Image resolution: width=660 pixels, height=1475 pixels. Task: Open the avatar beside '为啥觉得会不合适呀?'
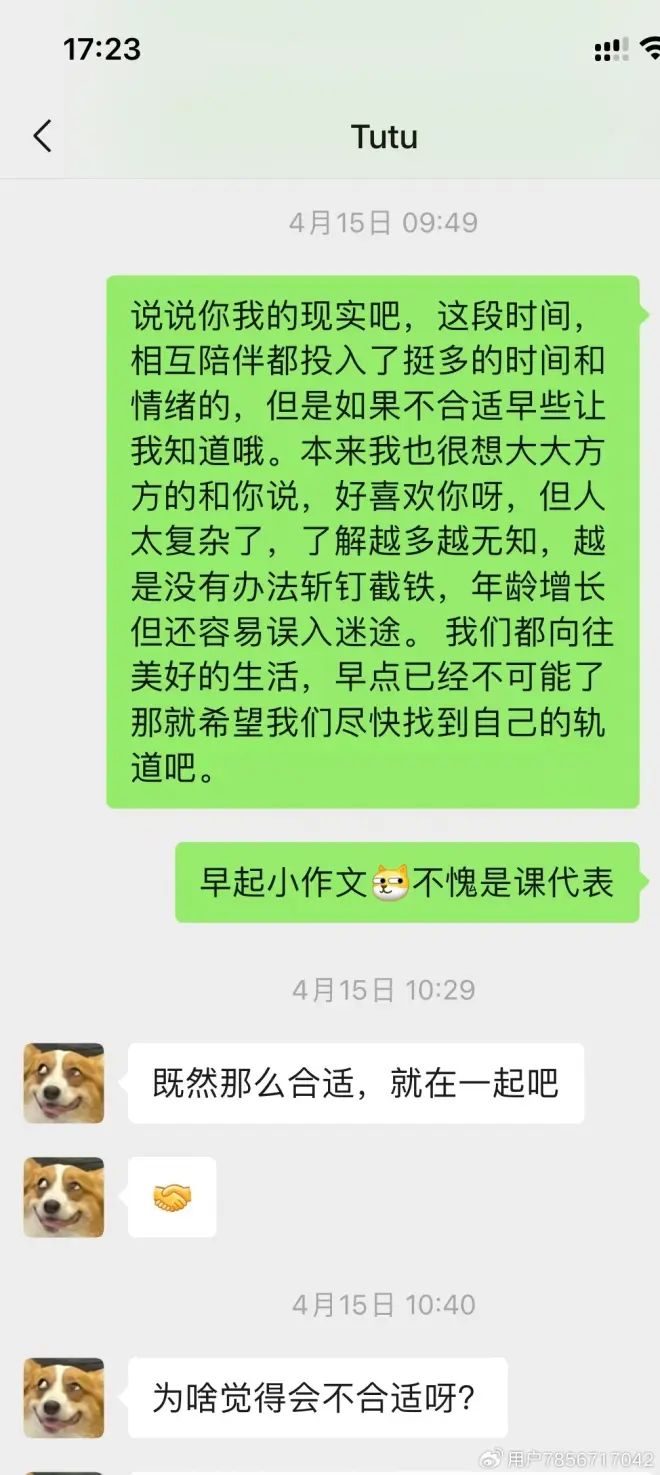(64, 1397)
